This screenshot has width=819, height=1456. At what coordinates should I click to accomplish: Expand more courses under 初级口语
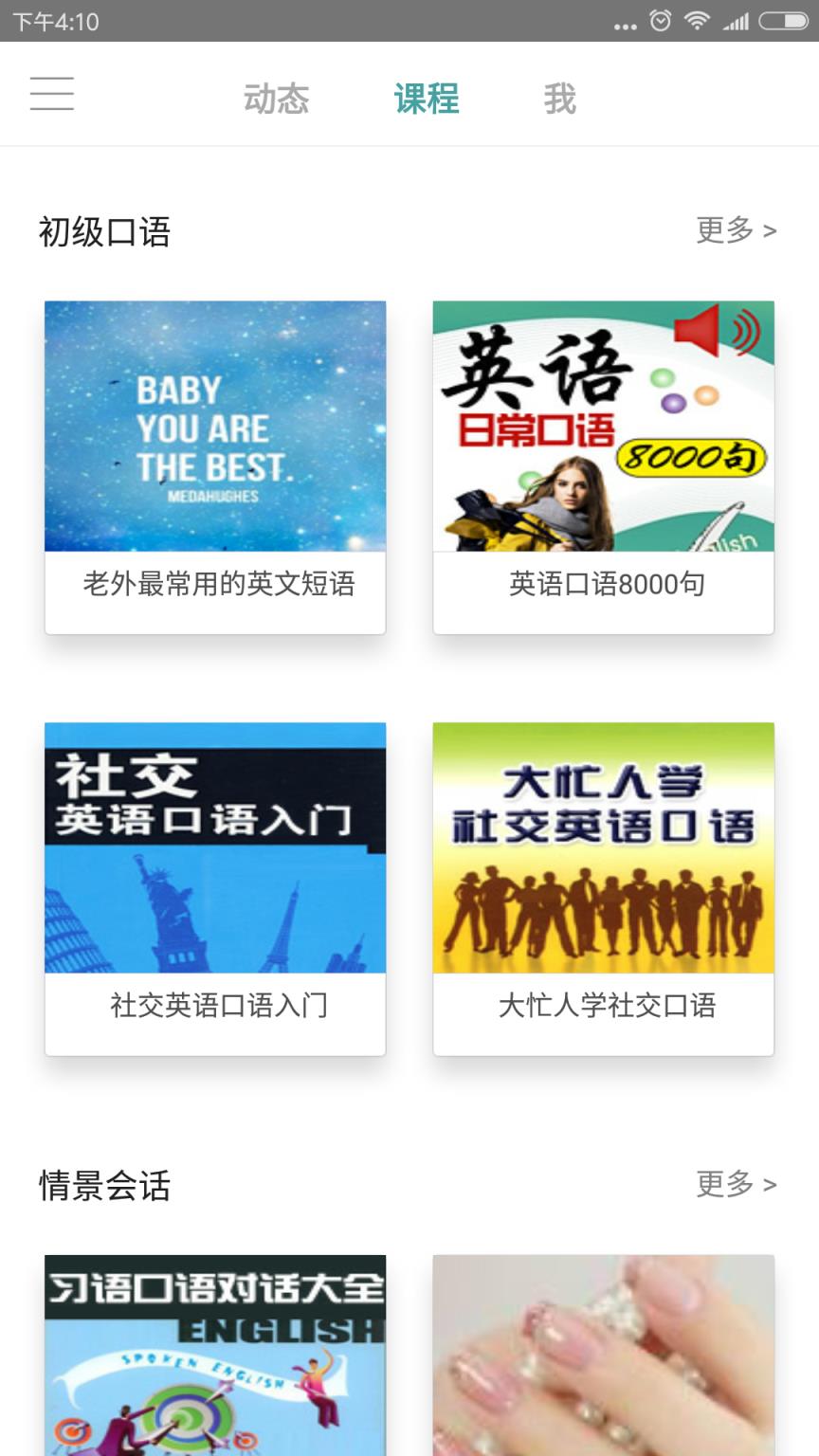click(x=737, y=228)
